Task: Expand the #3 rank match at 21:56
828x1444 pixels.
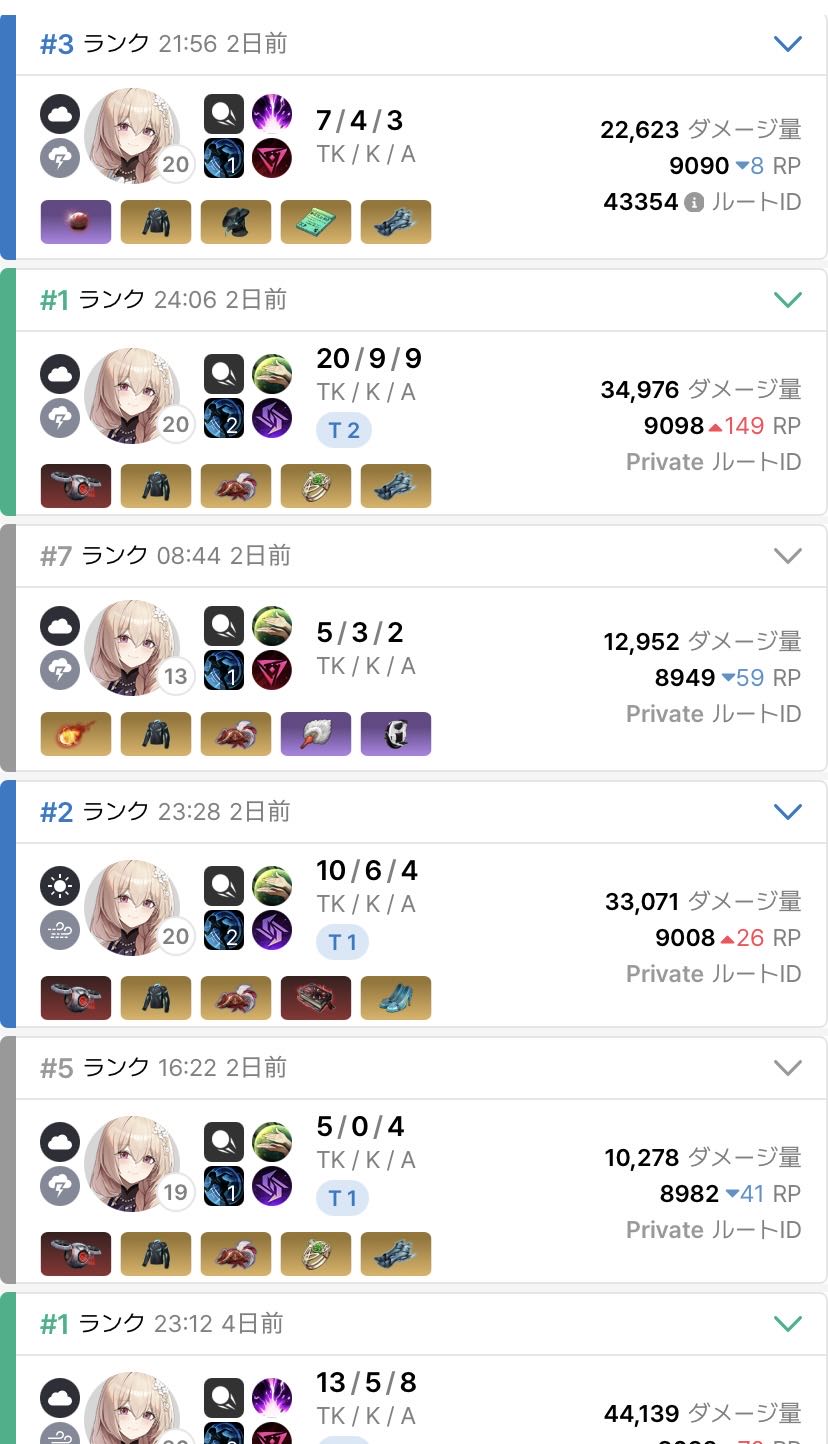Action: click(x=788, y=44)
